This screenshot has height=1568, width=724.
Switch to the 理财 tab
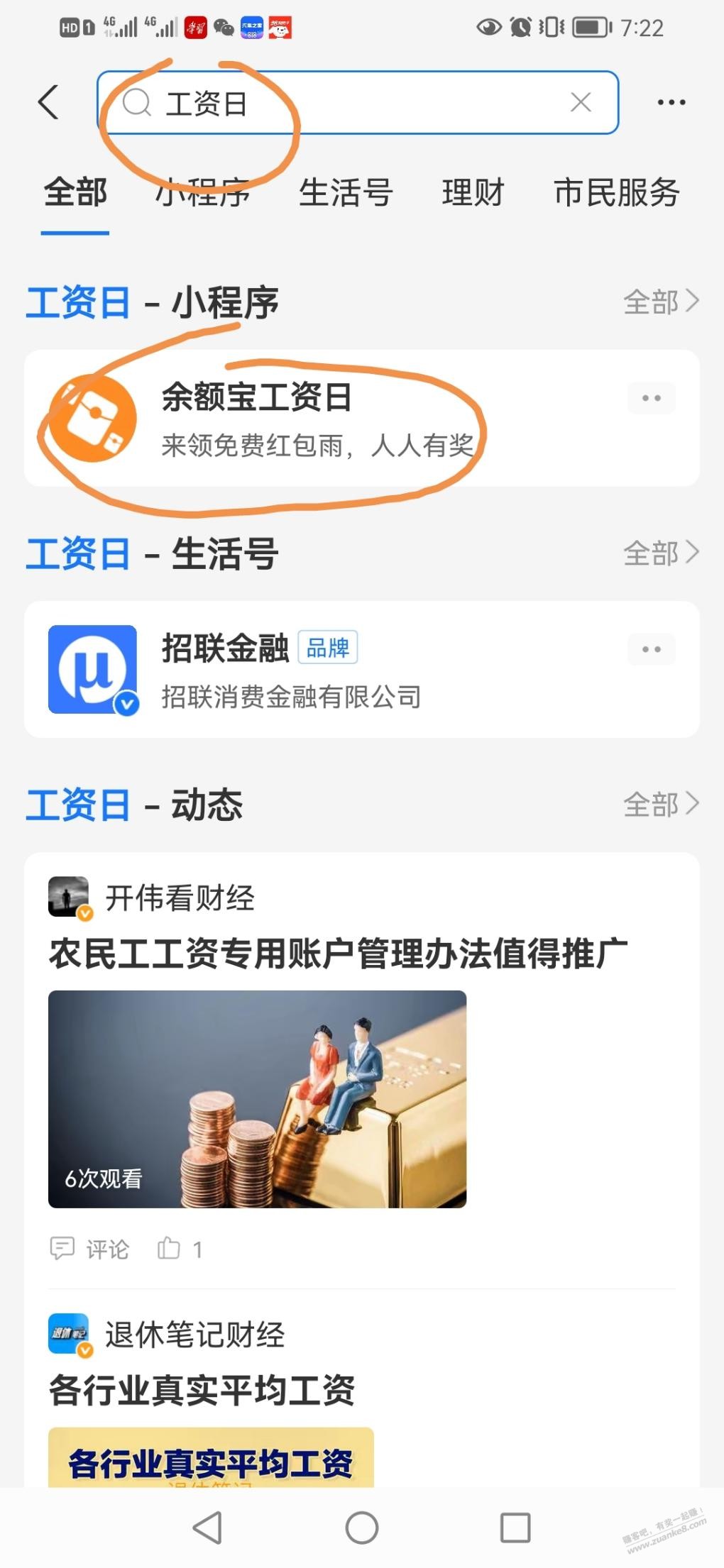(473, 192)
